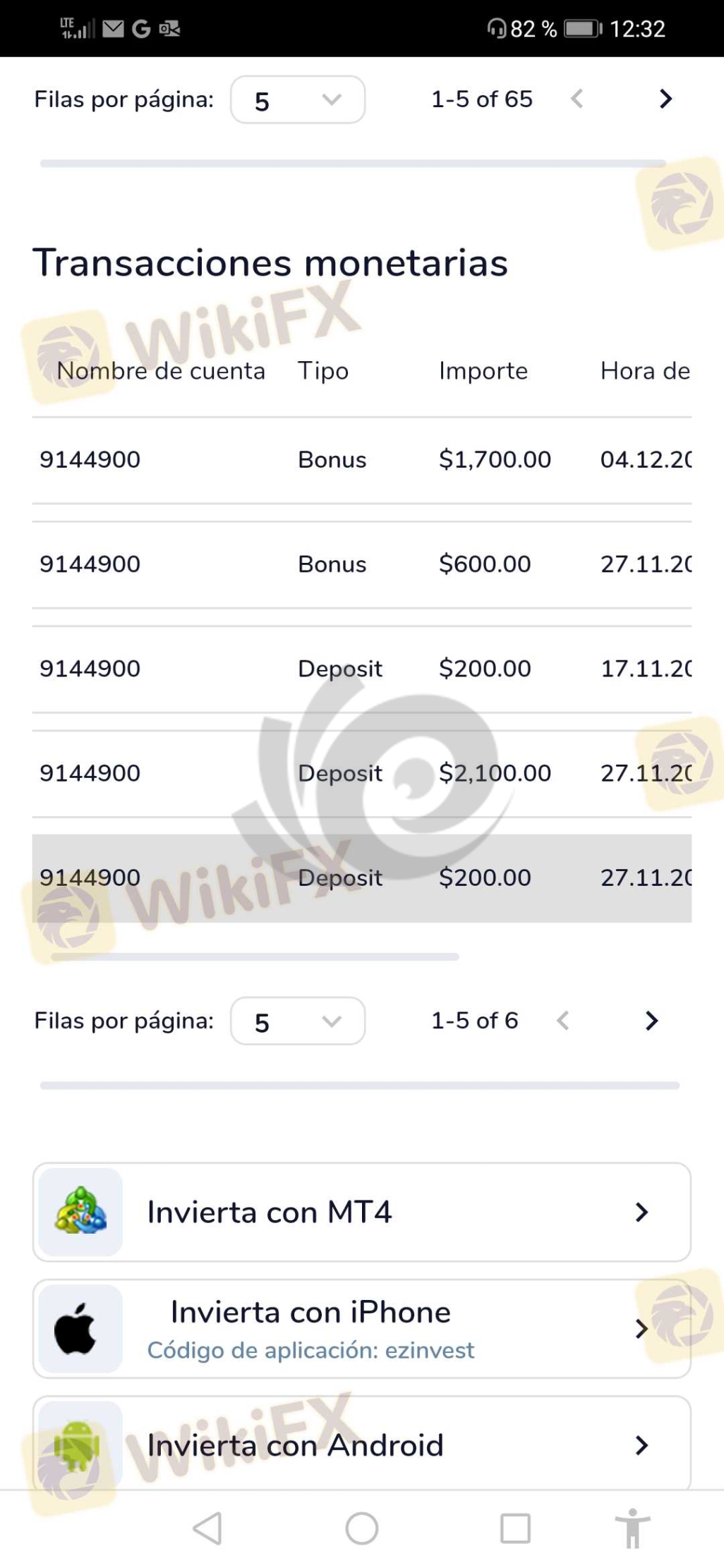
Task: Go to next page of 1-5 of 6
Action: point(651,1021)
